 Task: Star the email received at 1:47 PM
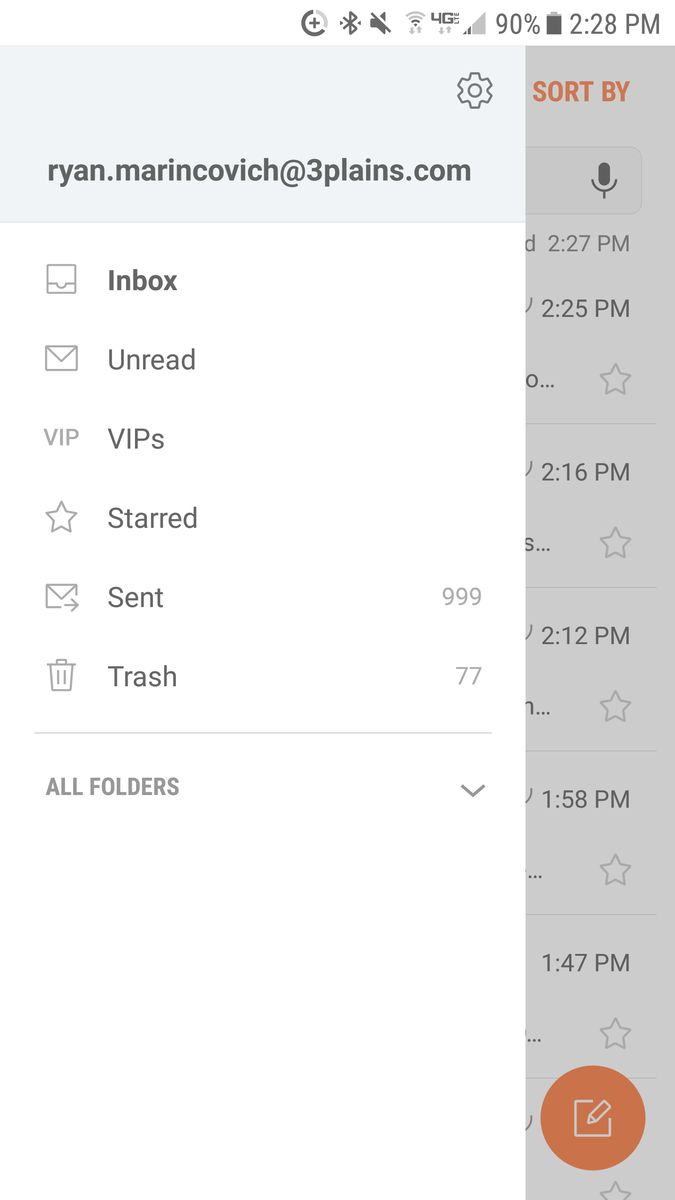coord(615,1033)
